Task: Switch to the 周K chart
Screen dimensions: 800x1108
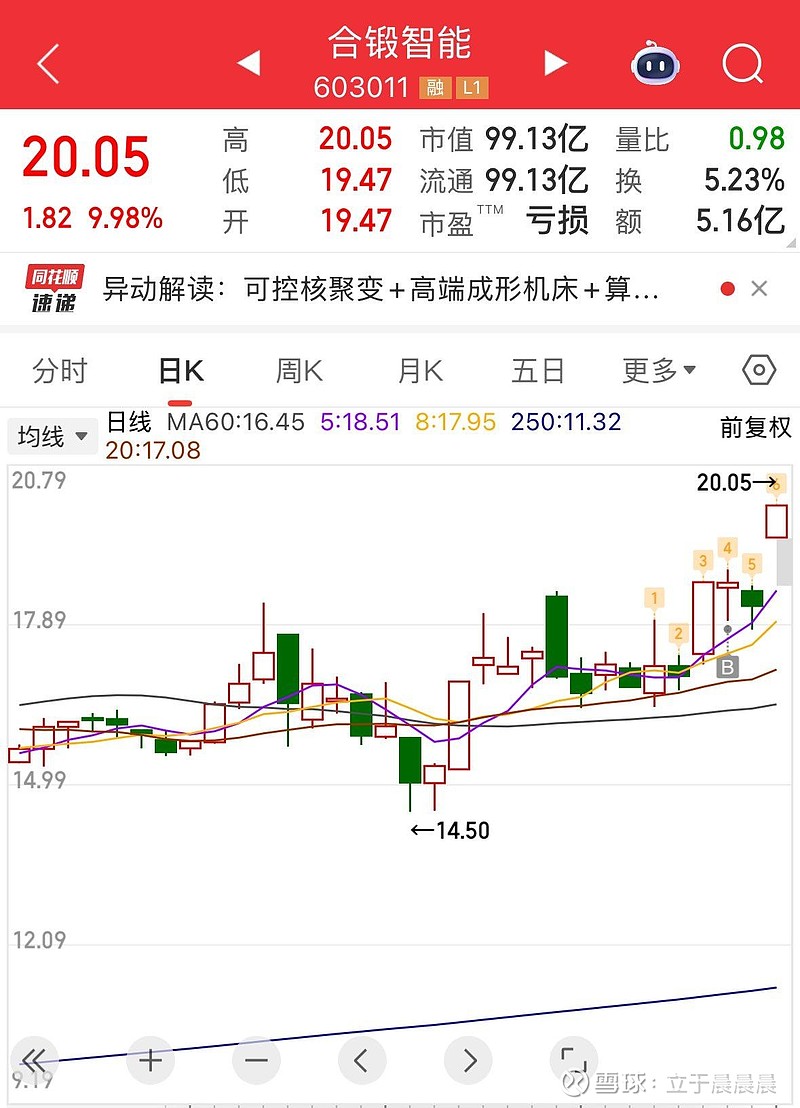Action: (x=299, y=371)
